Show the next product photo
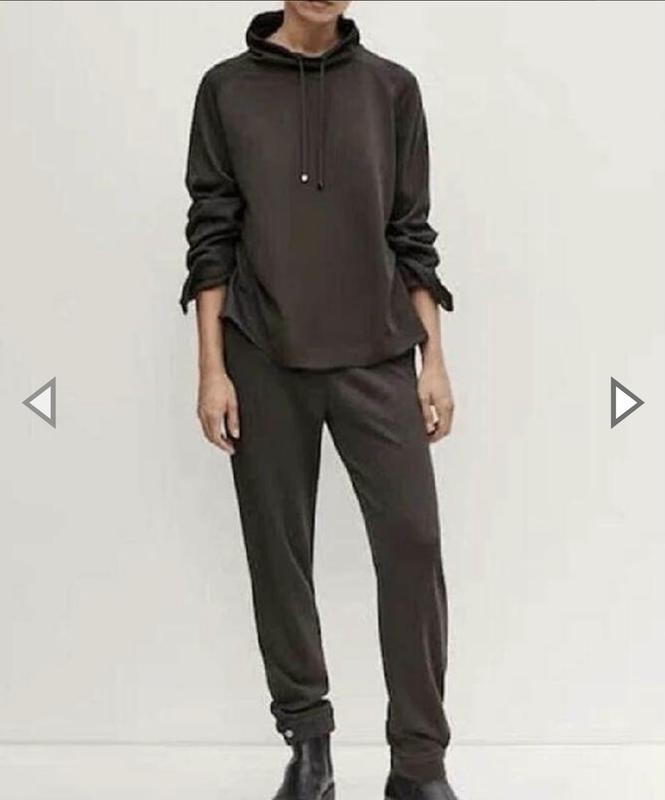 tap(626, 402)
